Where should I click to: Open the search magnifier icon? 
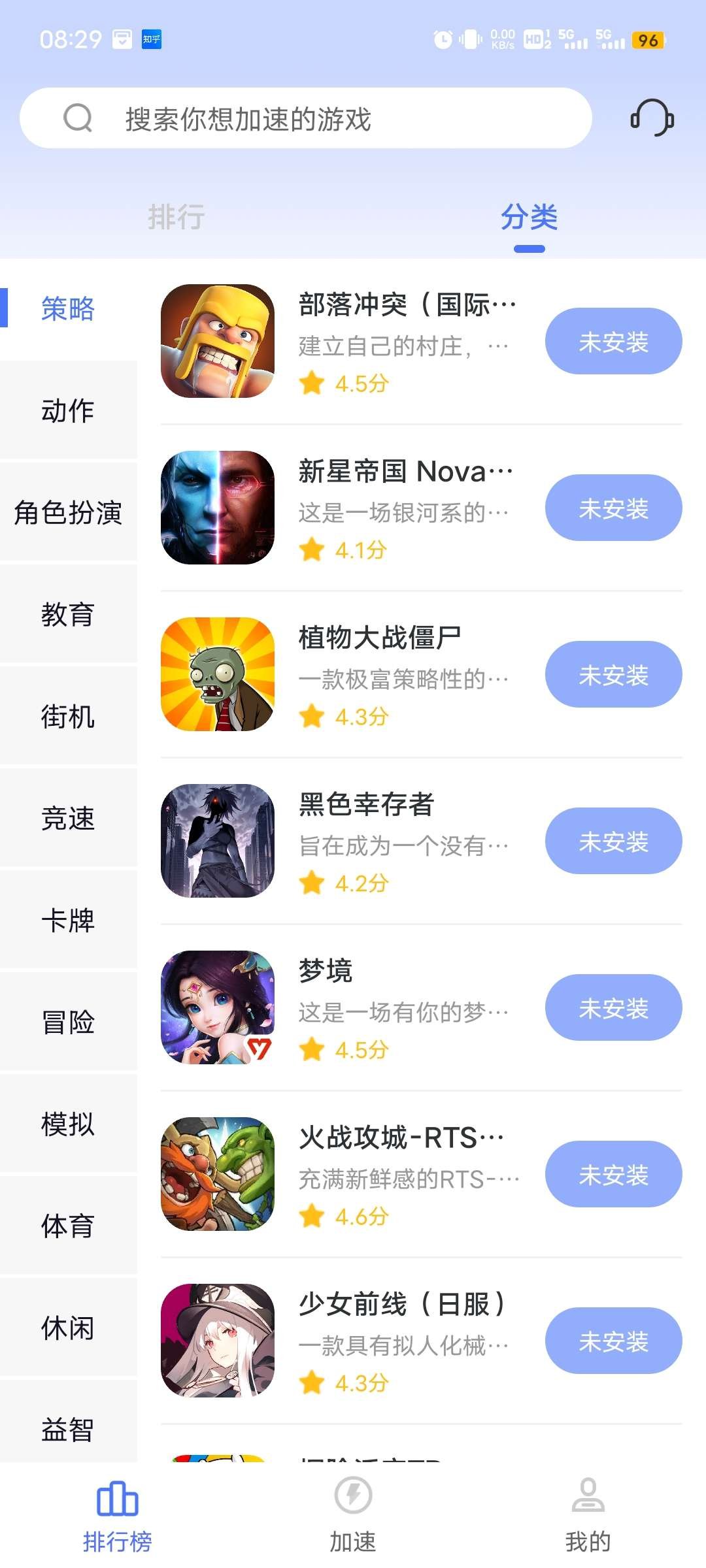pos(78,119)
